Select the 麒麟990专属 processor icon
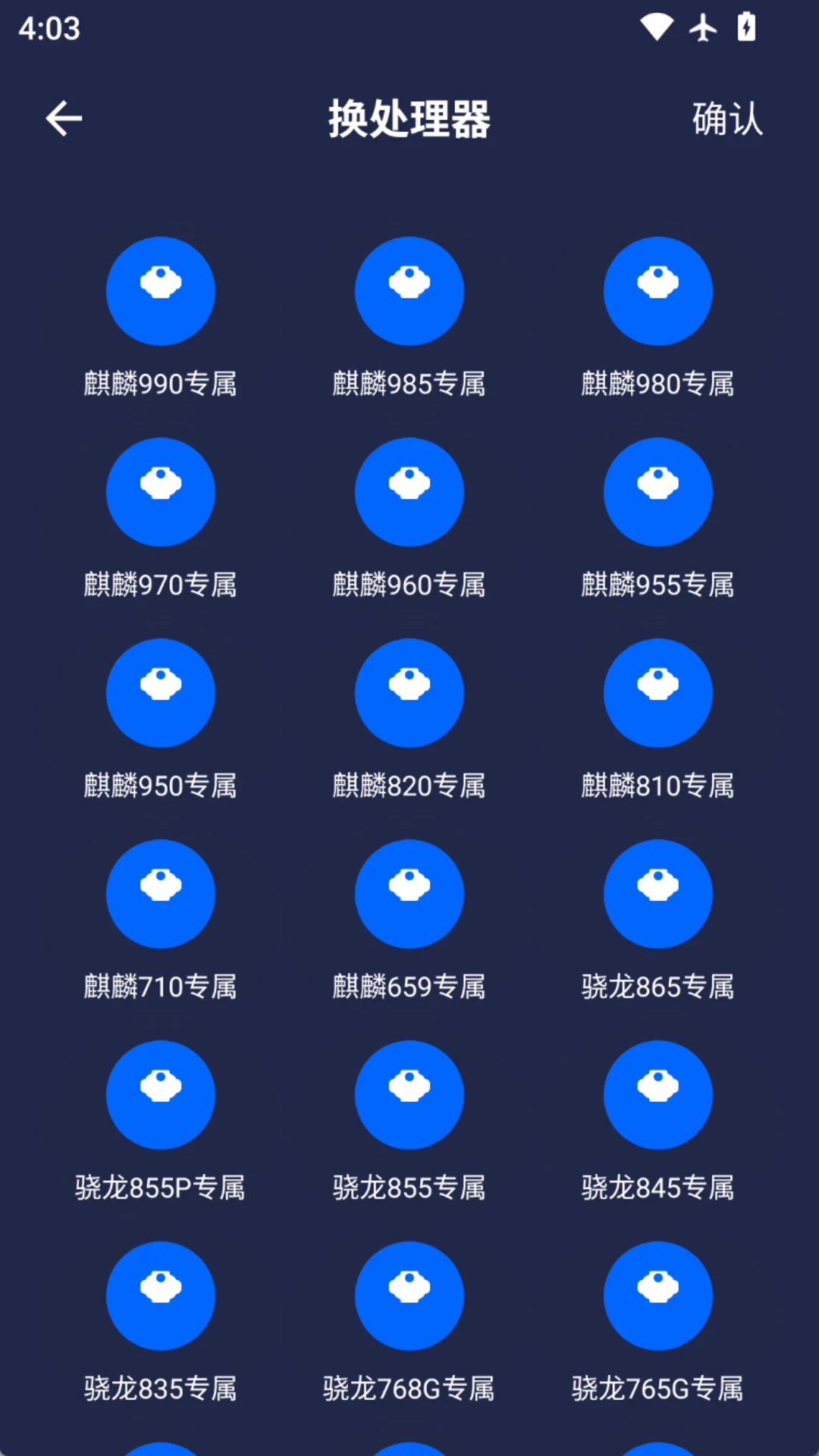This screenshot has width=819, height=1456. (x=160, y=291)
